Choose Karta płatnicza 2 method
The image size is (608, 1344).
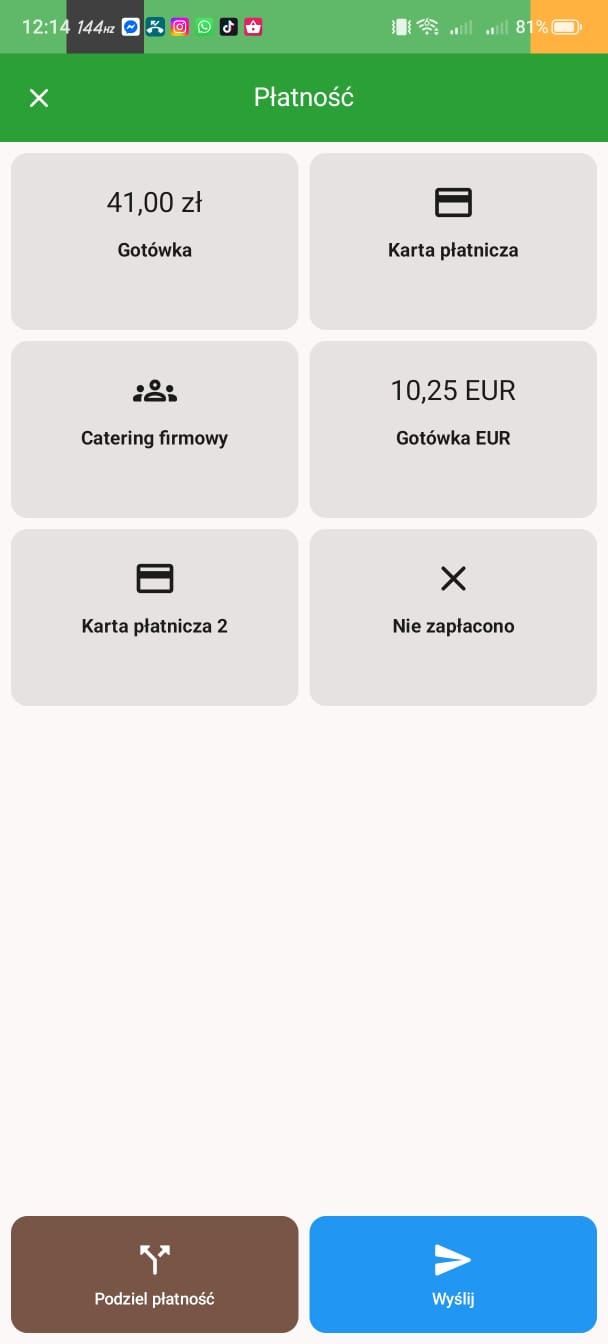tap(155, 617)
